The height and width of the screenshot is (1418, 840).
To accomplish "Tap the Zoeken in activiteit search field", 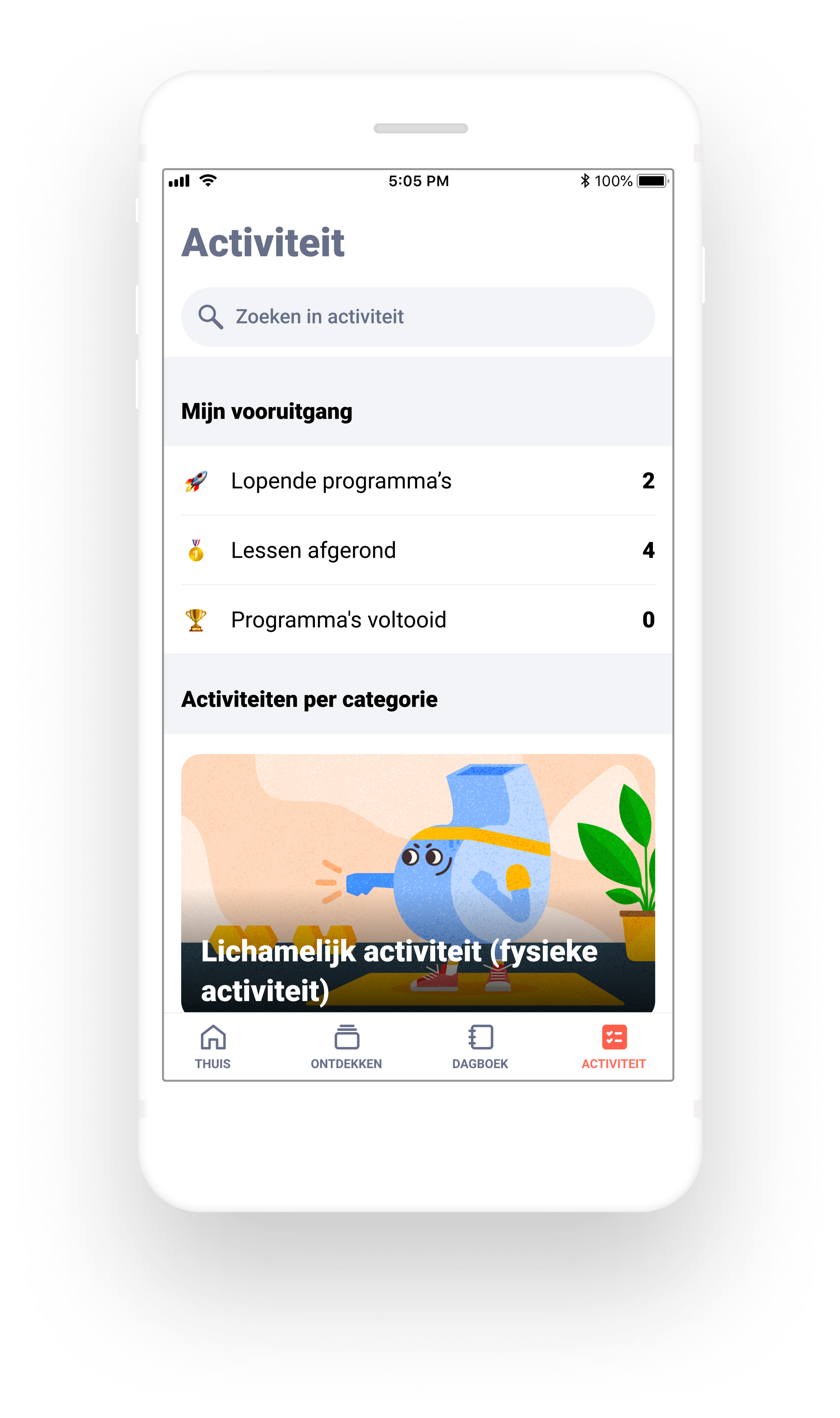I will (418, 317).
